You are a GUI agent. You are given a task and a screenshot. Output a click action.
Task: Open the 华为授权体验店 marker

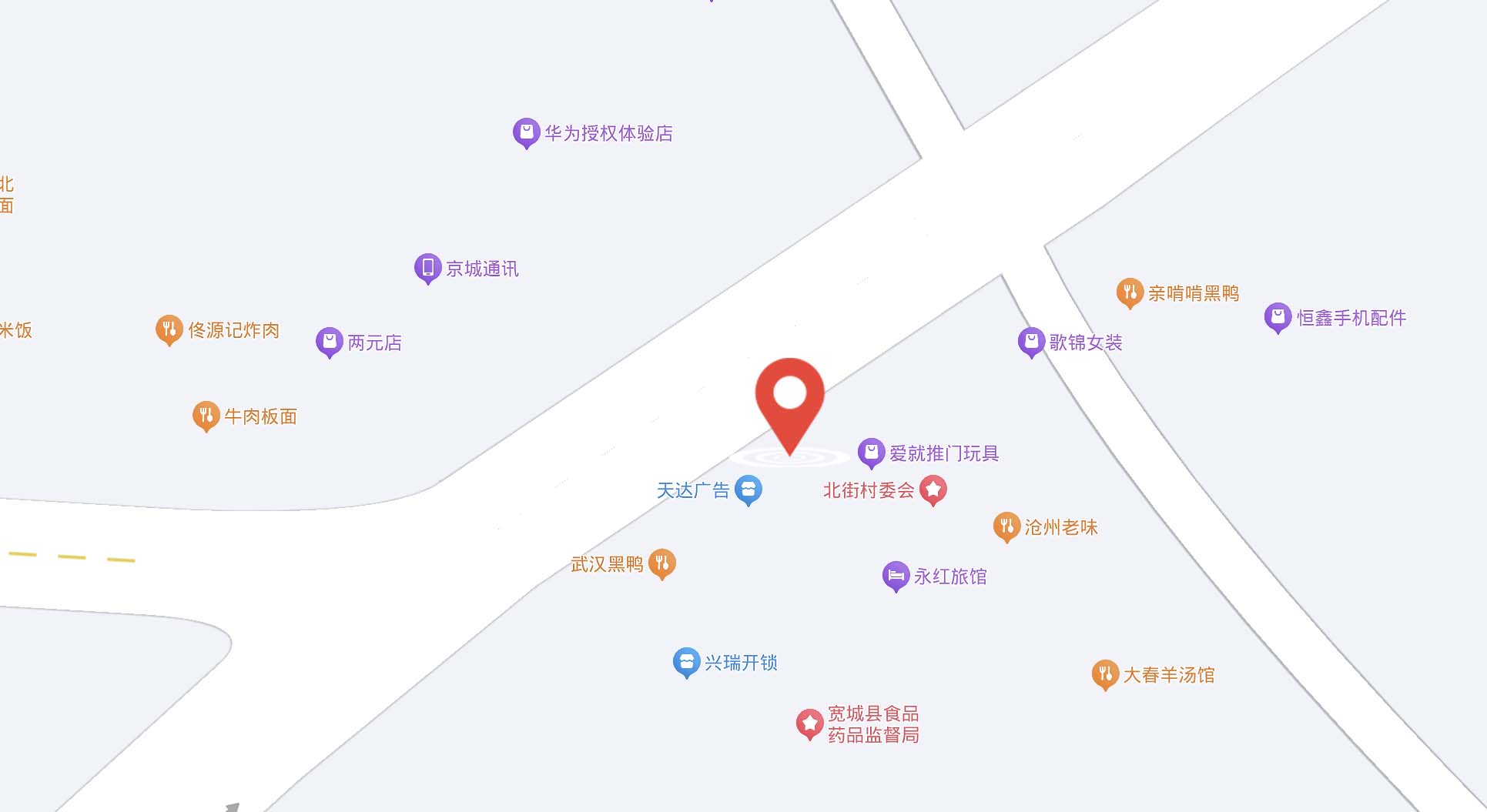[526, 132]
